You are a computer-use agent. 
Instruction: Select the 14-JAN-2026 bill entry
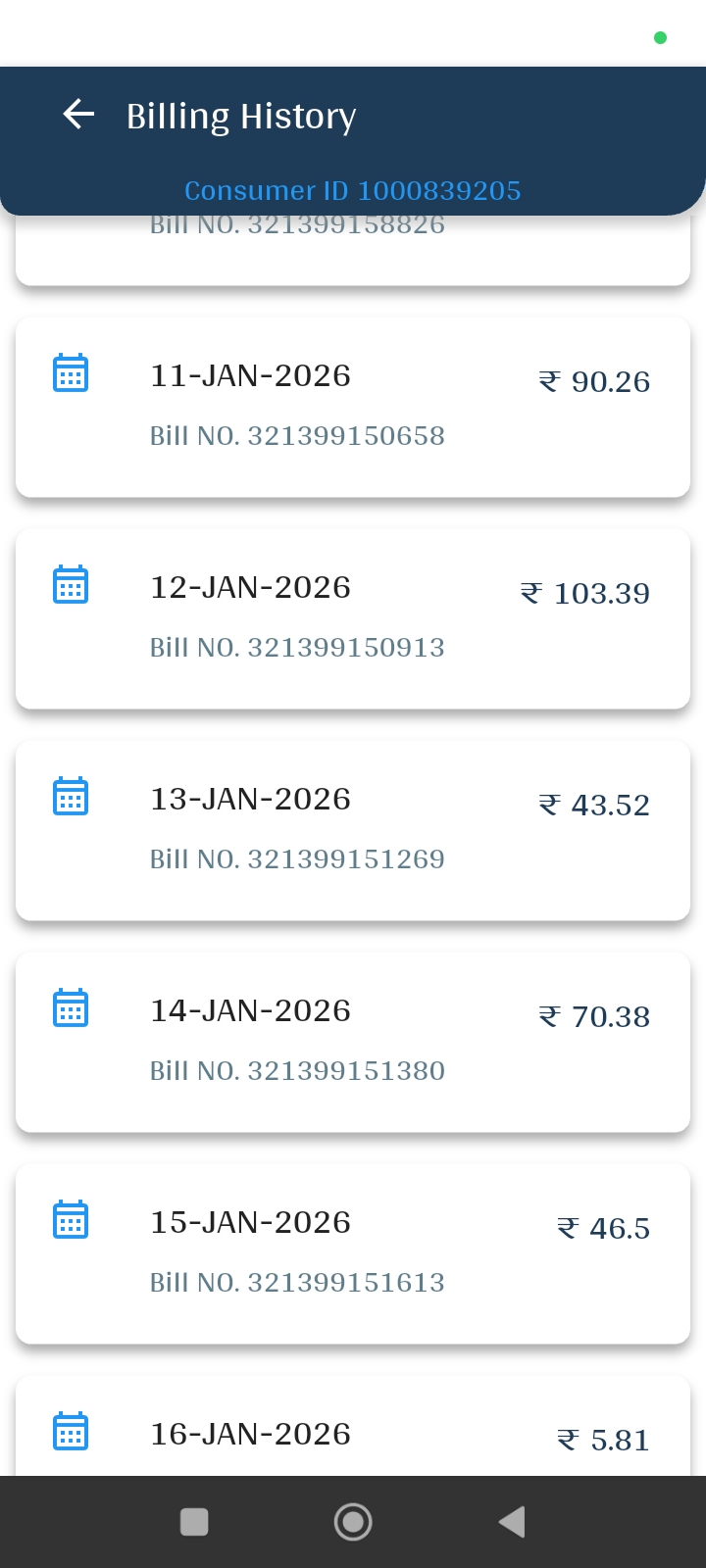pos(353,1041)
